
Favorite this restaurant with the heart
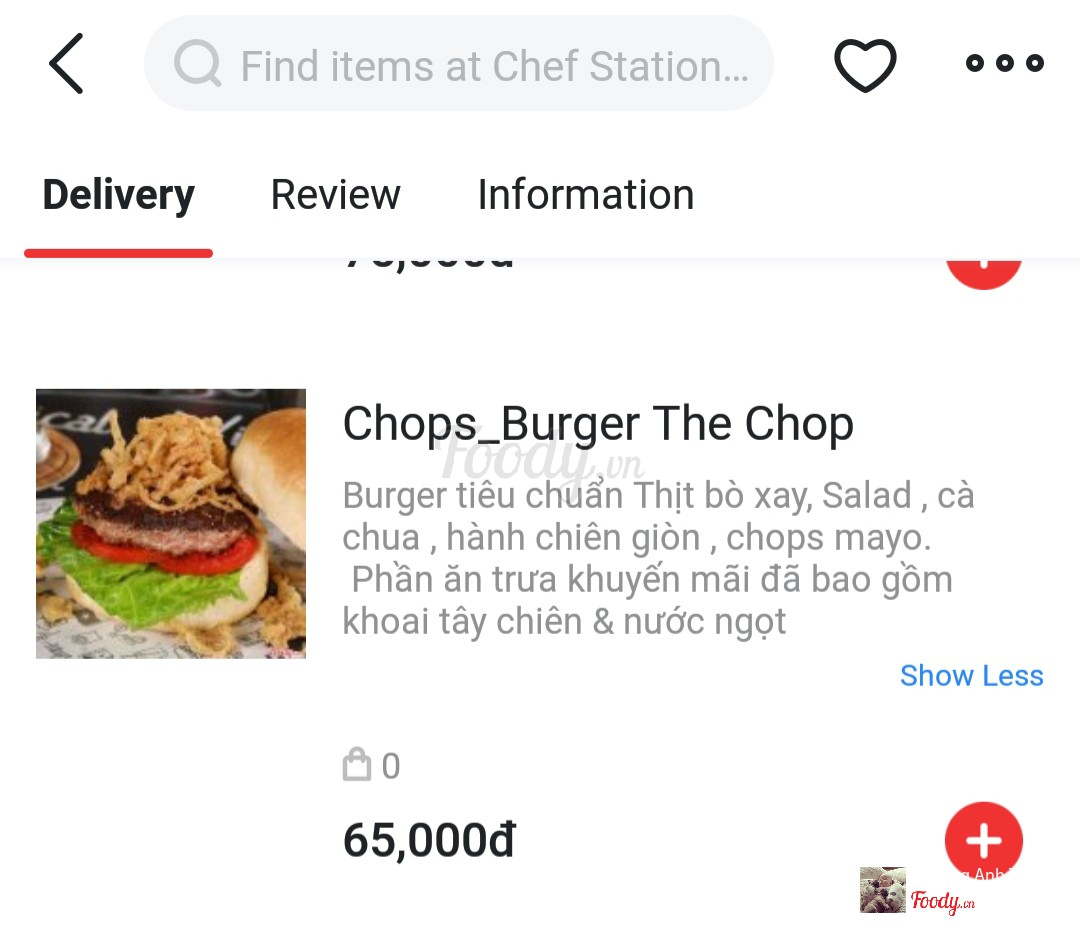pos(865,65)
